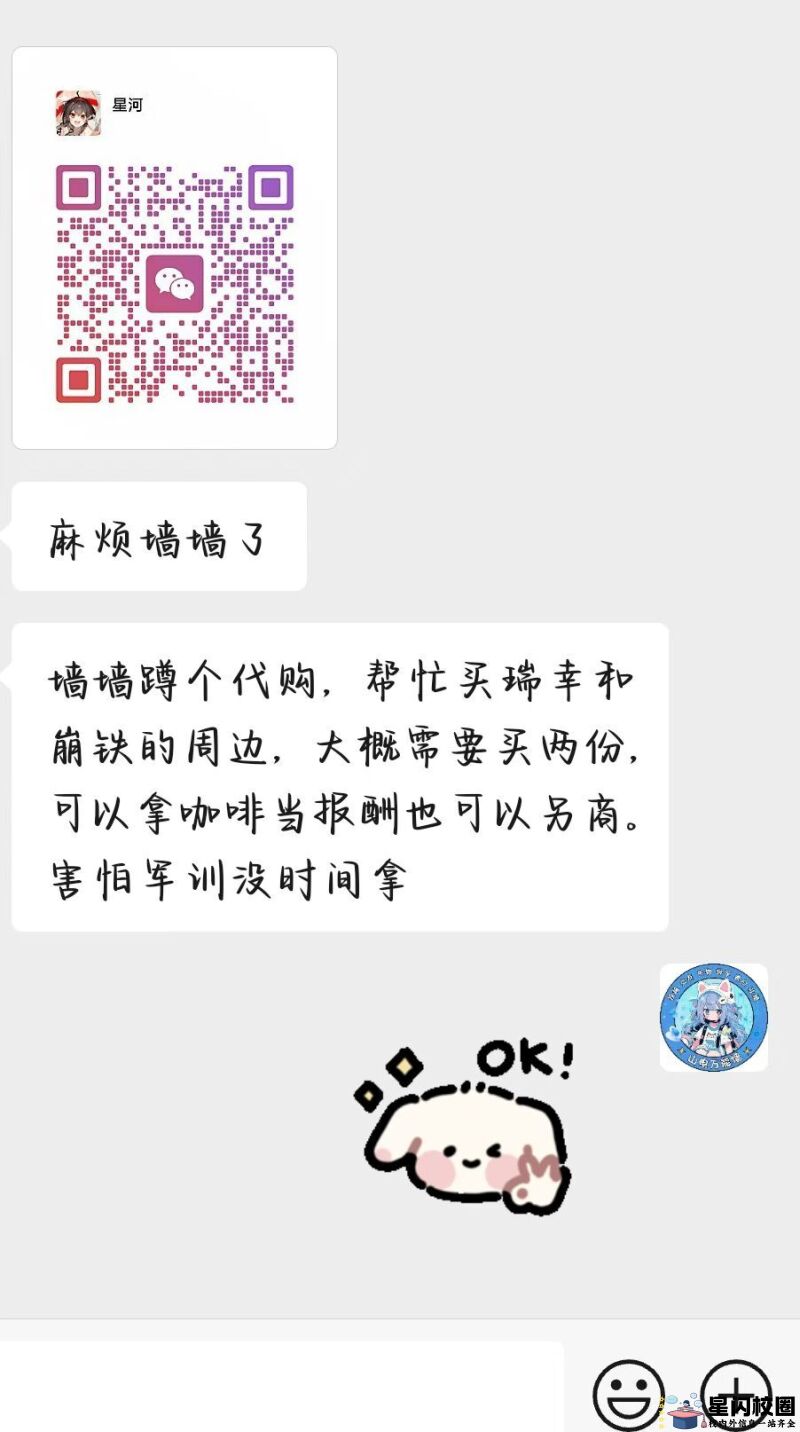View the sender's round avatar profile
Viewport: 800px width, 1432px height.
point(713,1017)
